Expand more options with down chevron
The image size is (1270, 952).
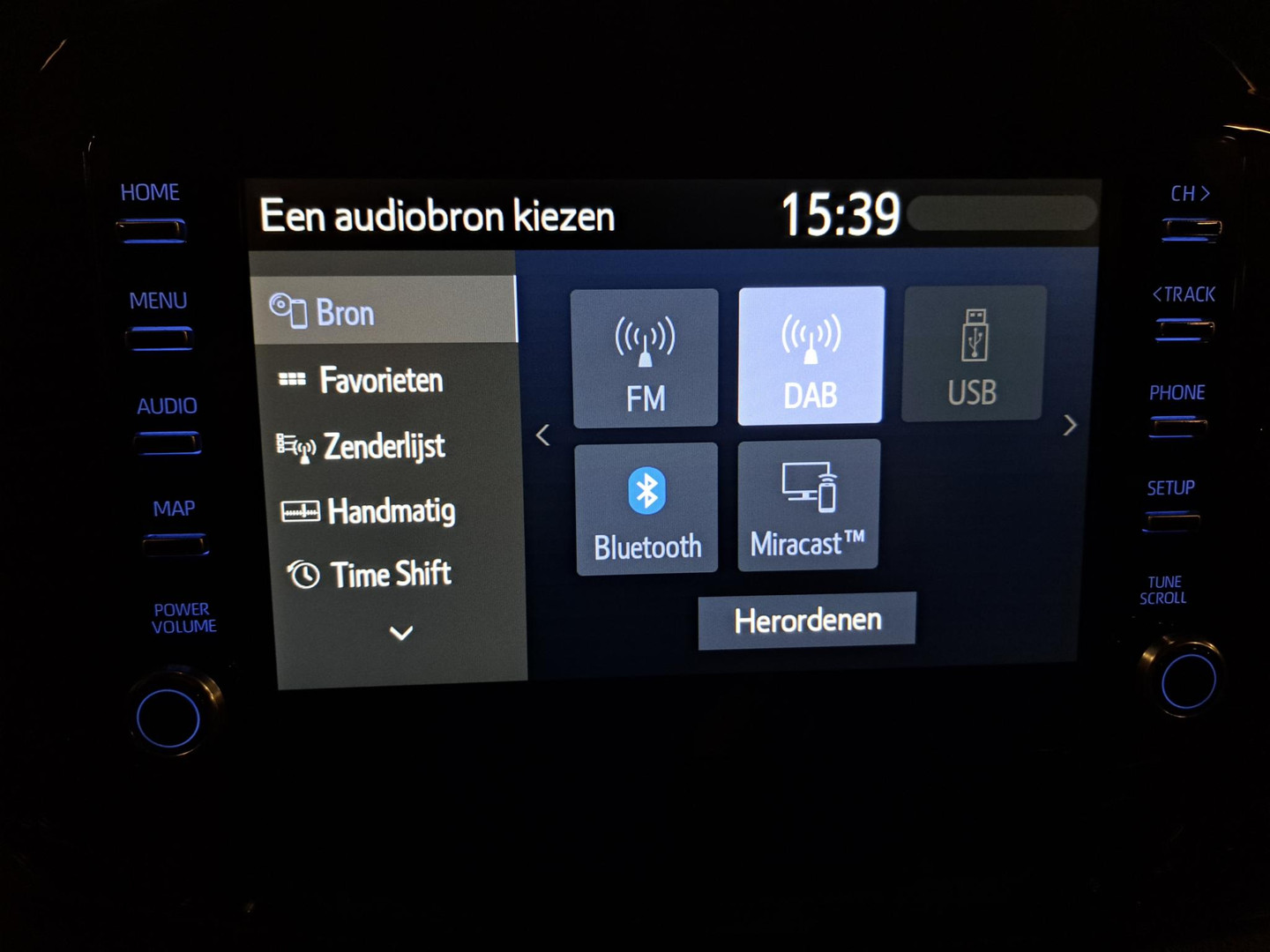click(x=401, y=633)
